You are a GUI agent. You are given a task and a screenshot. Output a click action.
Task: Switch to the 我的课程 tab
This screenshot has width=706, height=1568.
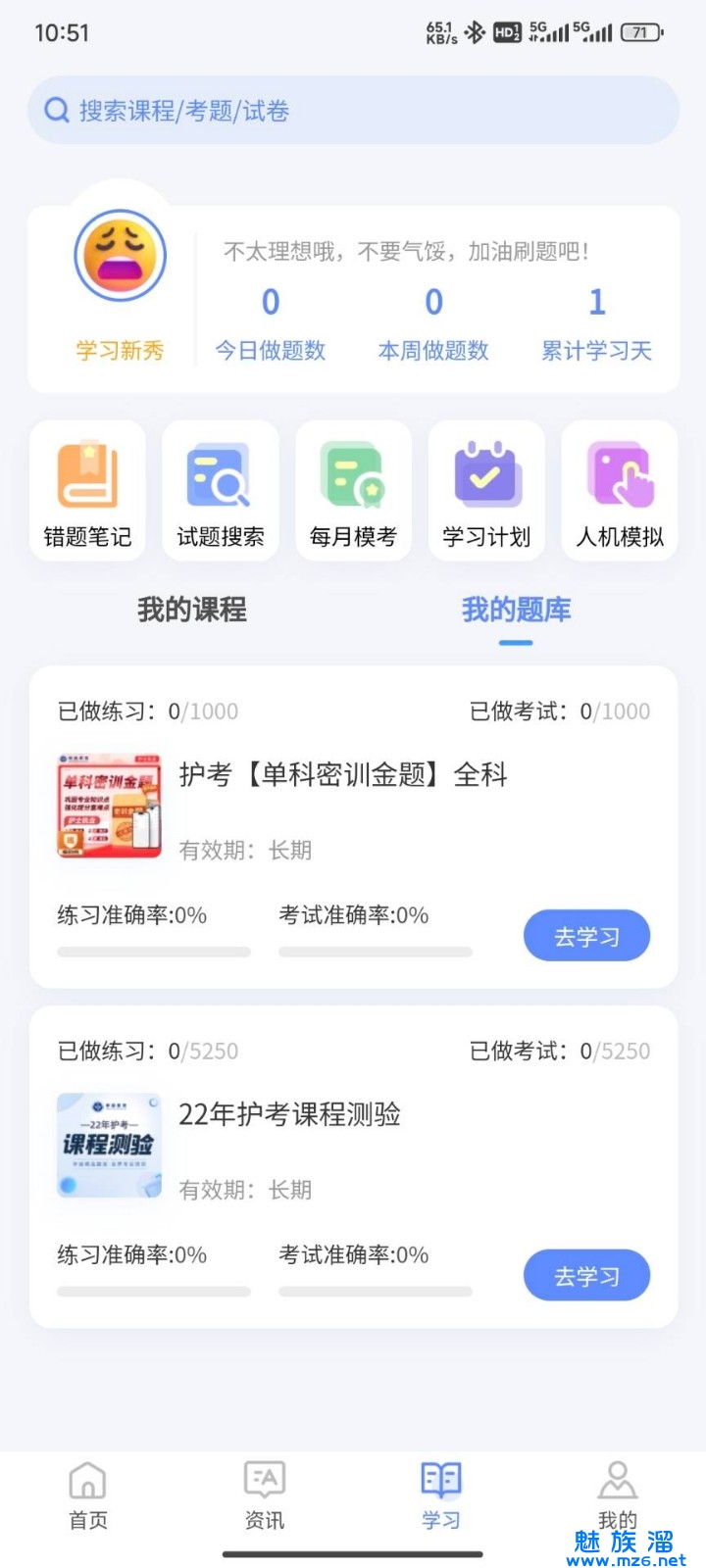pyautogui.click(x=192, y=610)
